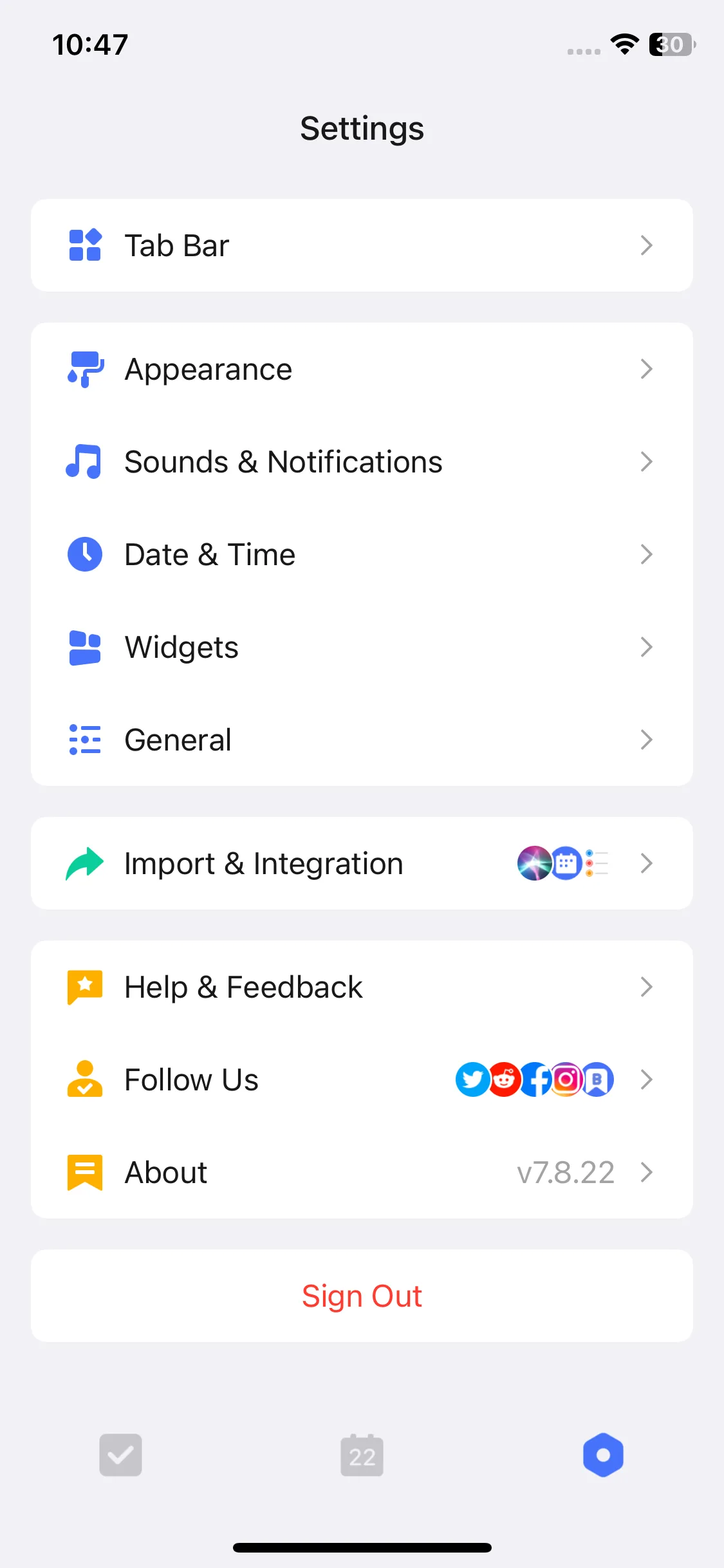Open Help & Feedback
This screenshot has width=724, height=1568.
[361, 987]
